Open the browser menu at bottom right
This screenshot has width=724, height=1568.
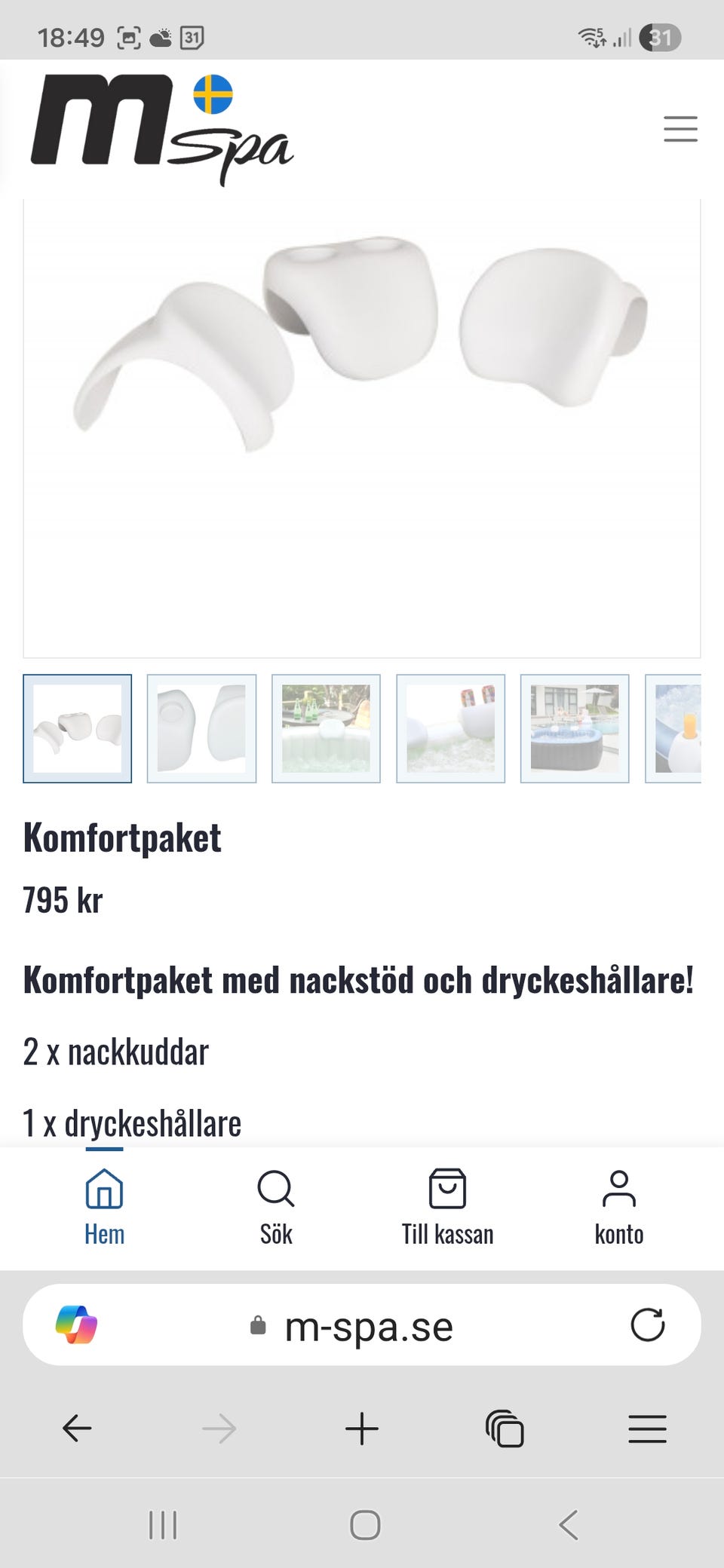647,1427
